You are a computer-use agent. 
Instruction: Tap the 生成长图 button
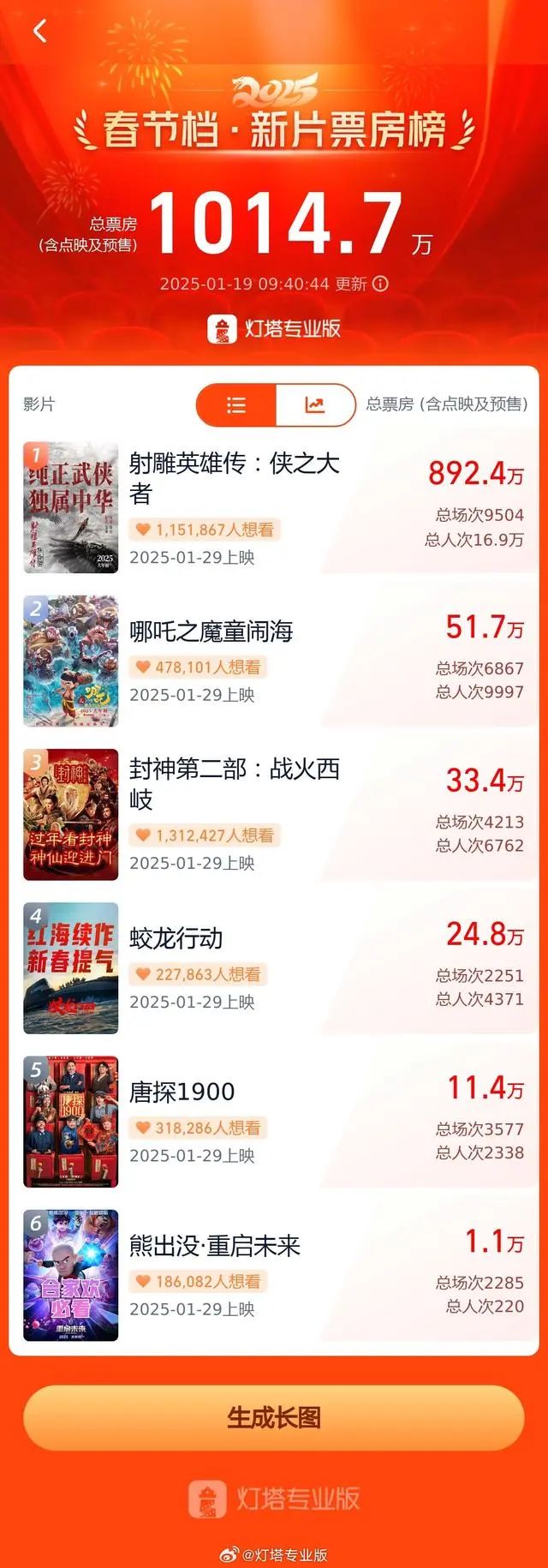[274, 1417]
